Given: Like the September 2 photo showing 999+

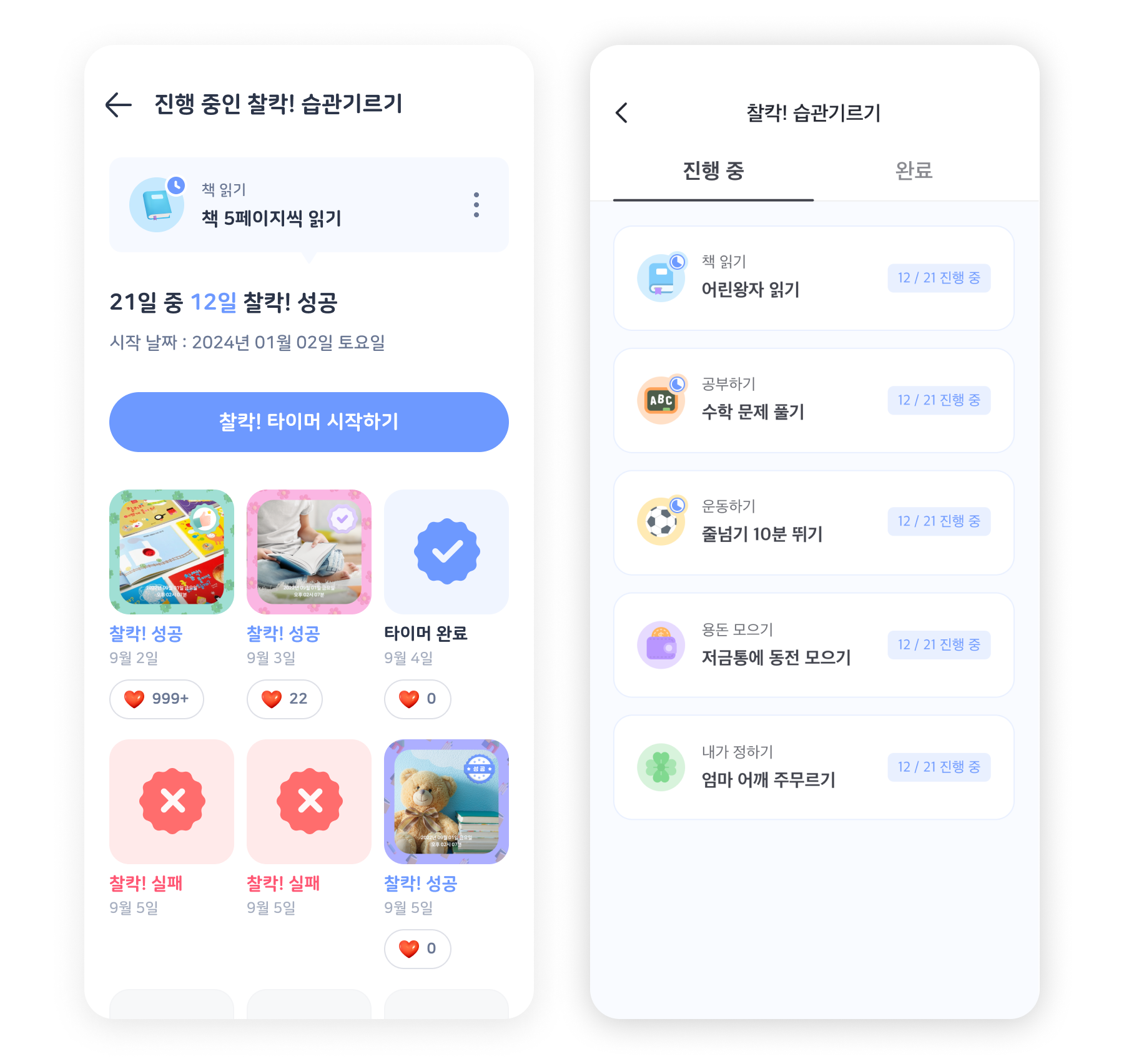Looking at the screenshot, I should tap(157, 699).
